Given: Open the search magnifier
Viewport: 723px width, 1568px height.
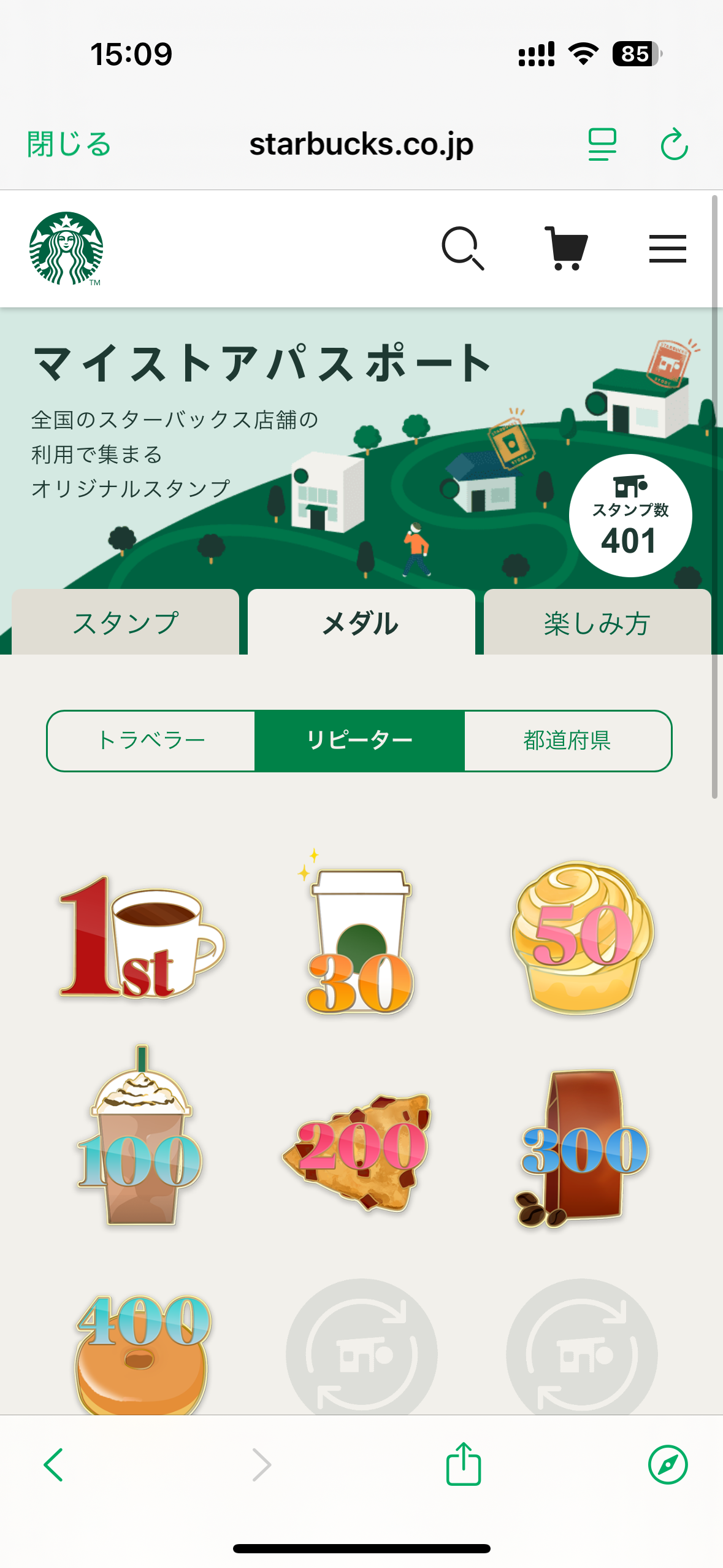Looking at the screenshot, I should point(463,248).
